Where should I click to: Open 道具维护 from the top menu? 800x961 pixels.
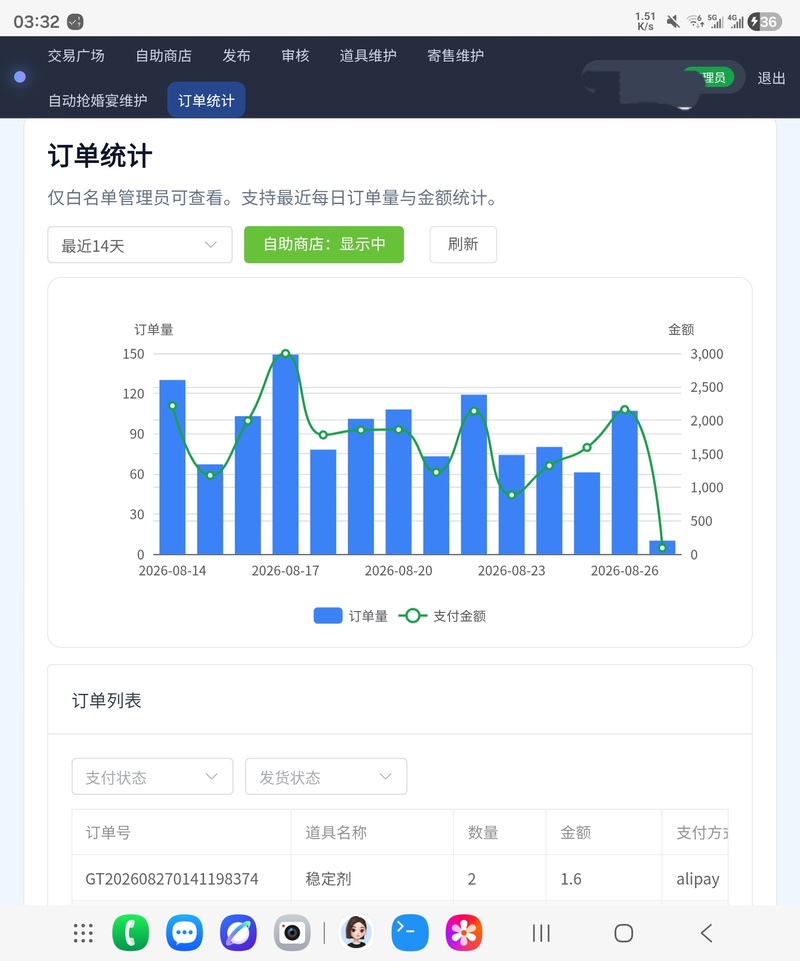(368, 56)
